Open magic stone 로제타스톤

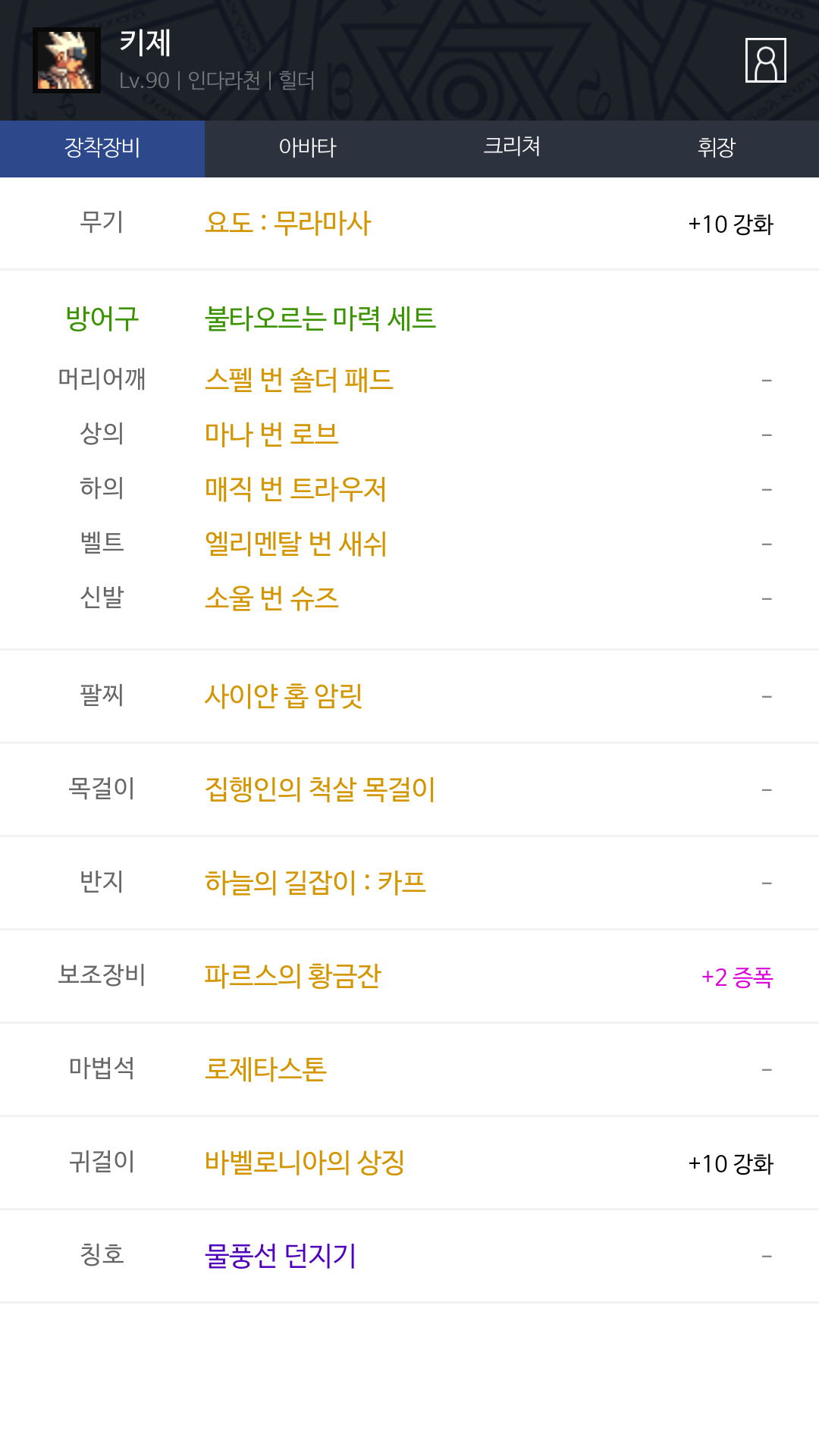coord(265,1069)
